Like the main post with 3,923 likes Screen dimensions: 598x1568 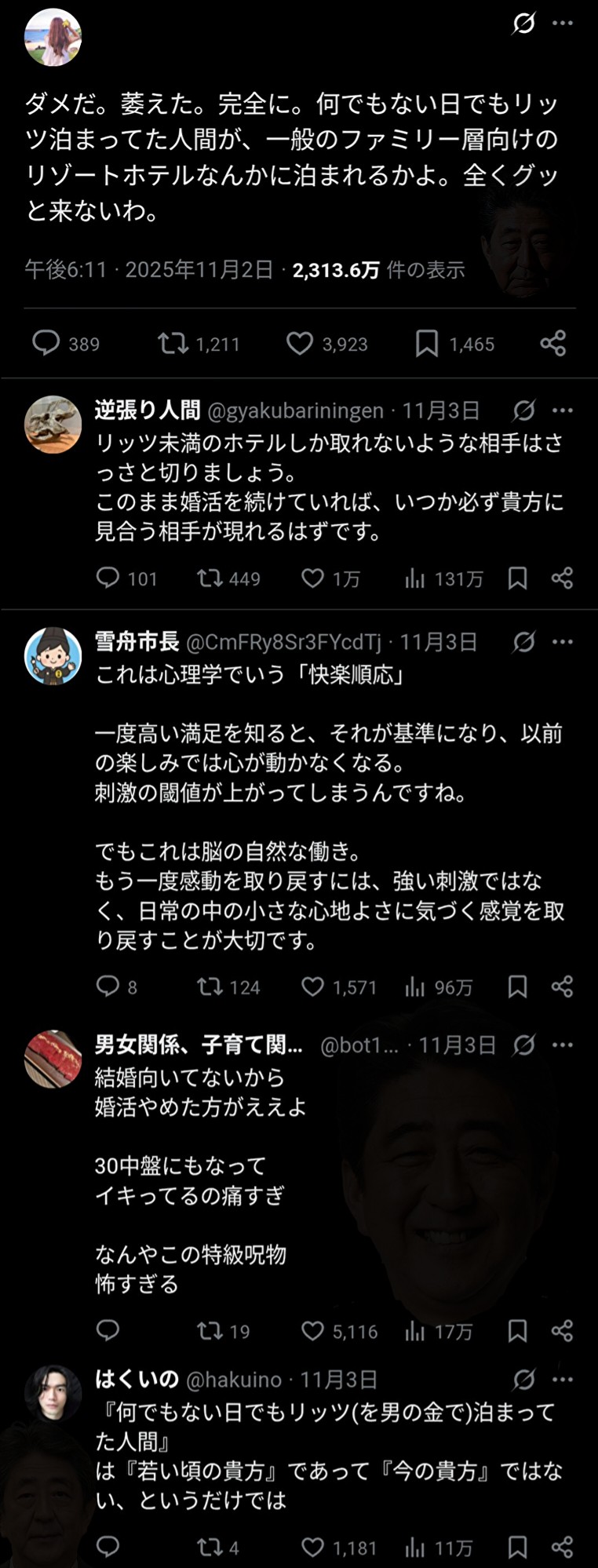click(299, 343)
